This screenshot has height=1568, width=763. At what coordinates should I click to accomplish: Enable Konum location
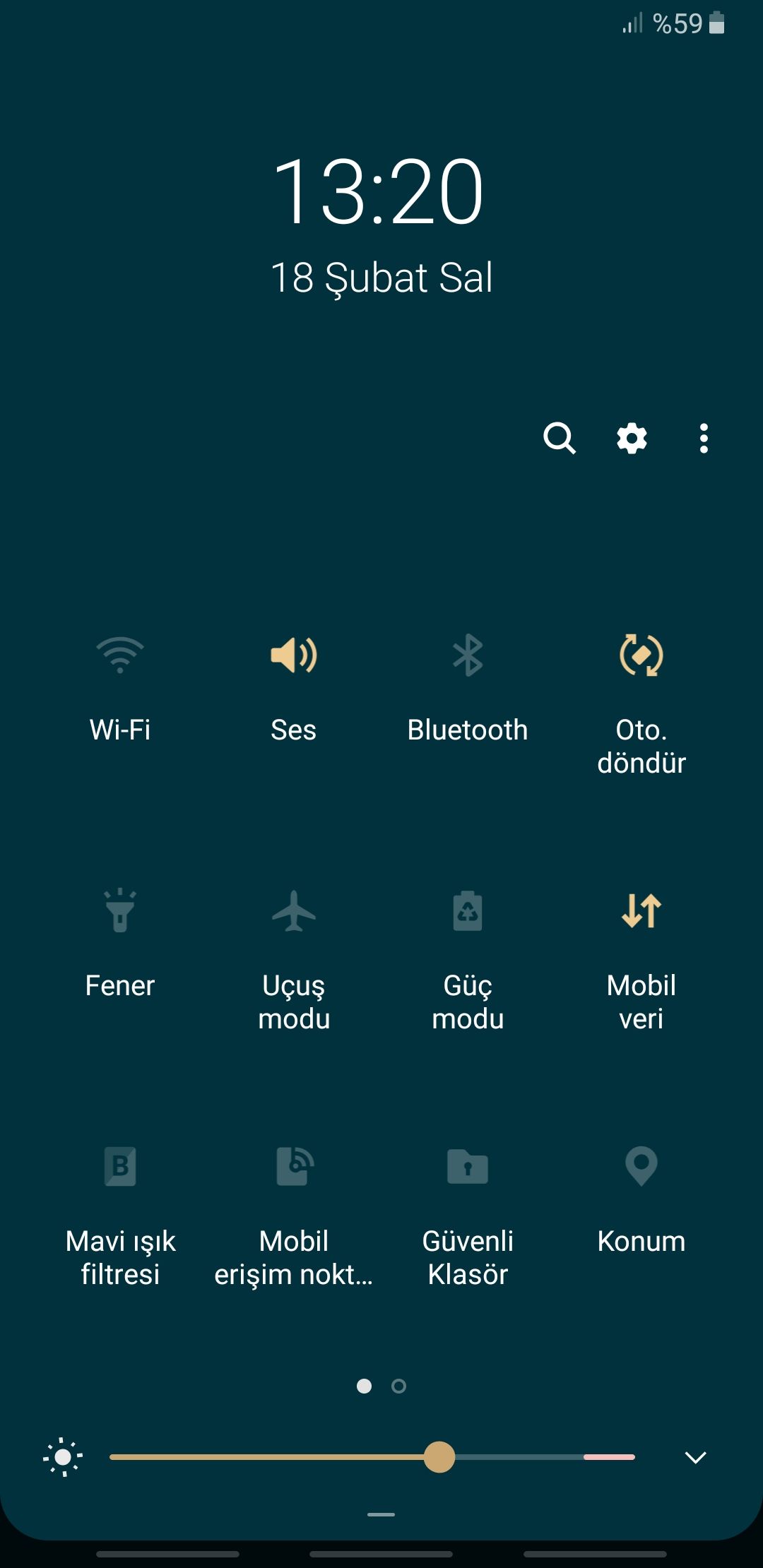coord(641,1167)
